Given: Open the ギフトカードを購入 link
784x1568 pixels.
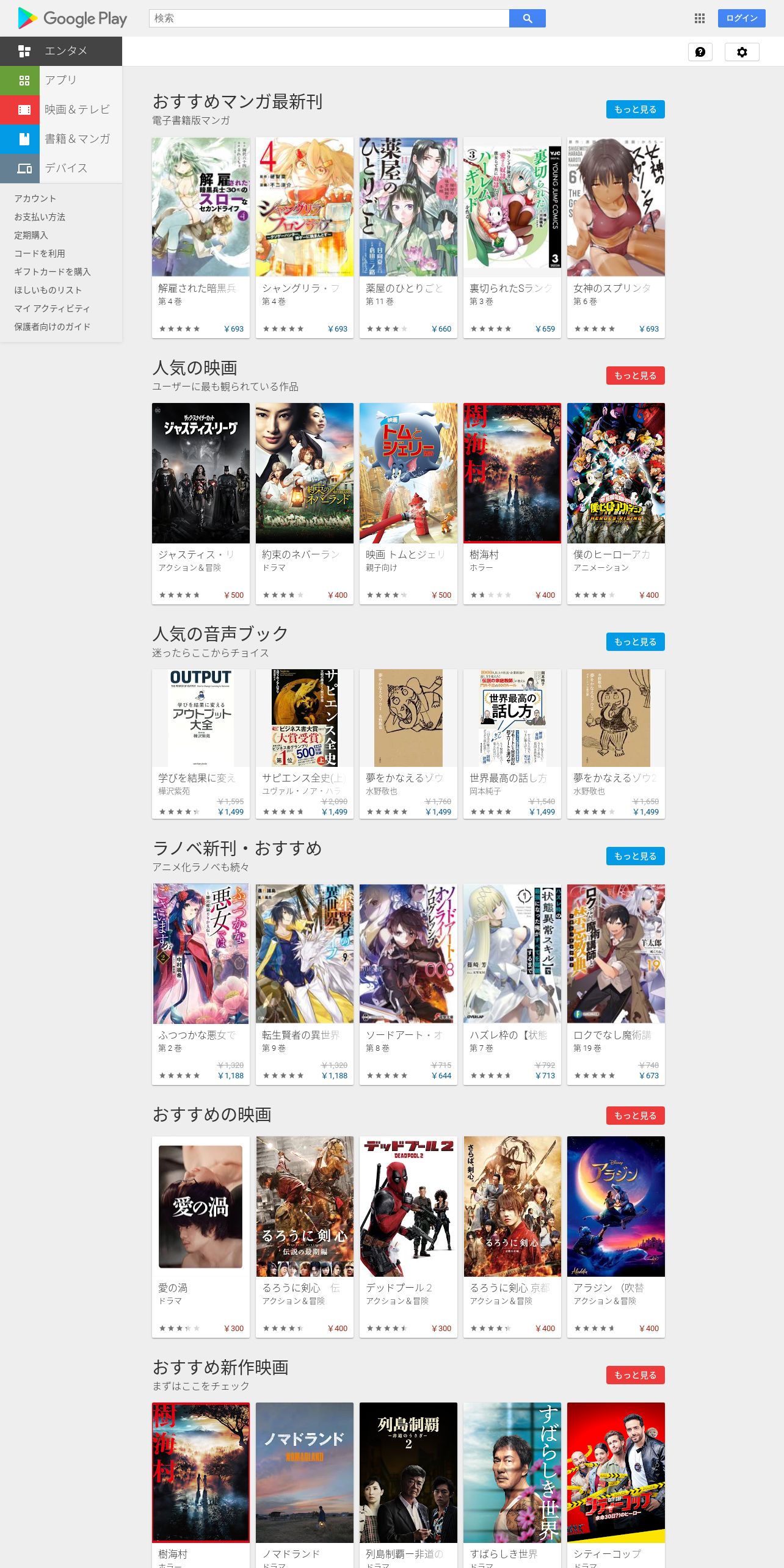Looking at the screenshot, I should [x=53, y=272].
